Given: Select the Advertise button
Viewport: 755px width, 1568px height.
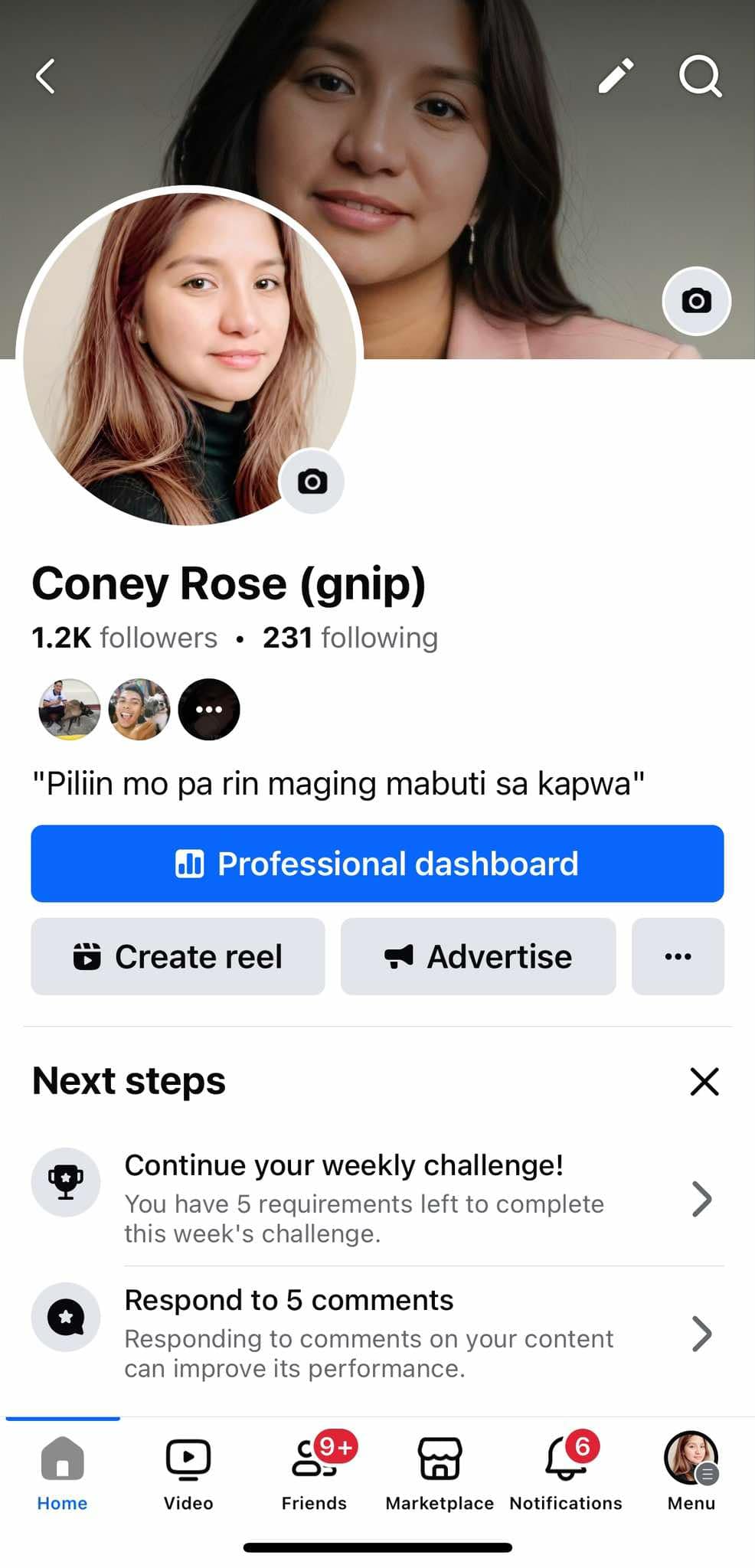Looking at the screenshot, I should click(478, 956).
